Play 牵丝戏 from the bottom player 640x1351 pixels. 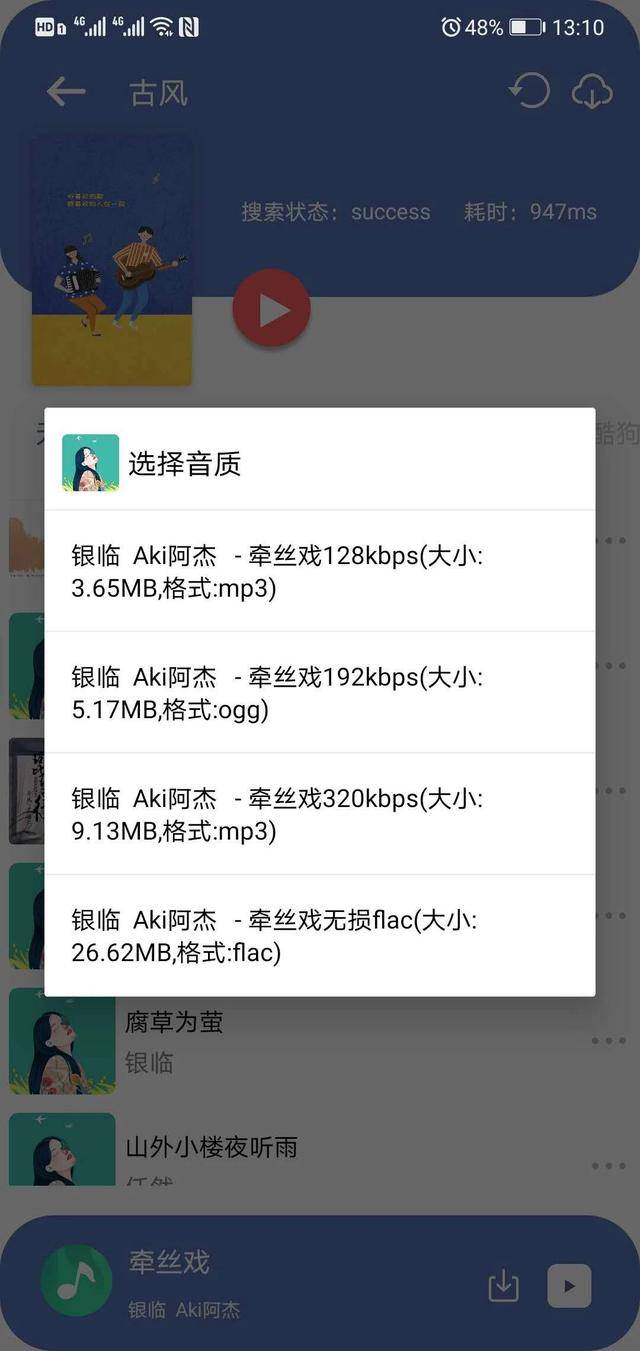tap(569, 1286)
